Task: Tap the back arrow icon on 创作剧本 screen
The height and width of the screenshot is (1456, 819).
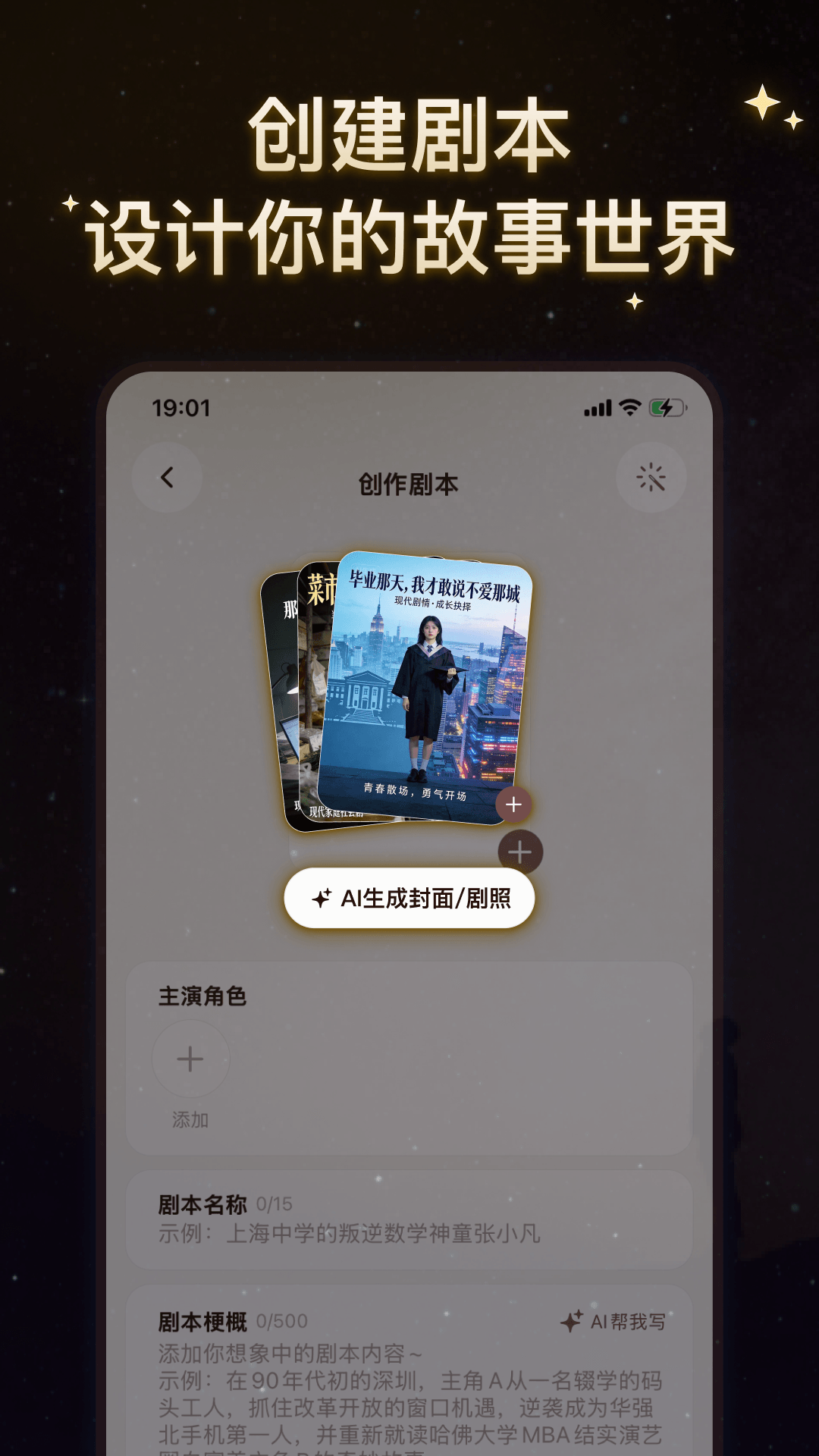Action: pos(168,478)
